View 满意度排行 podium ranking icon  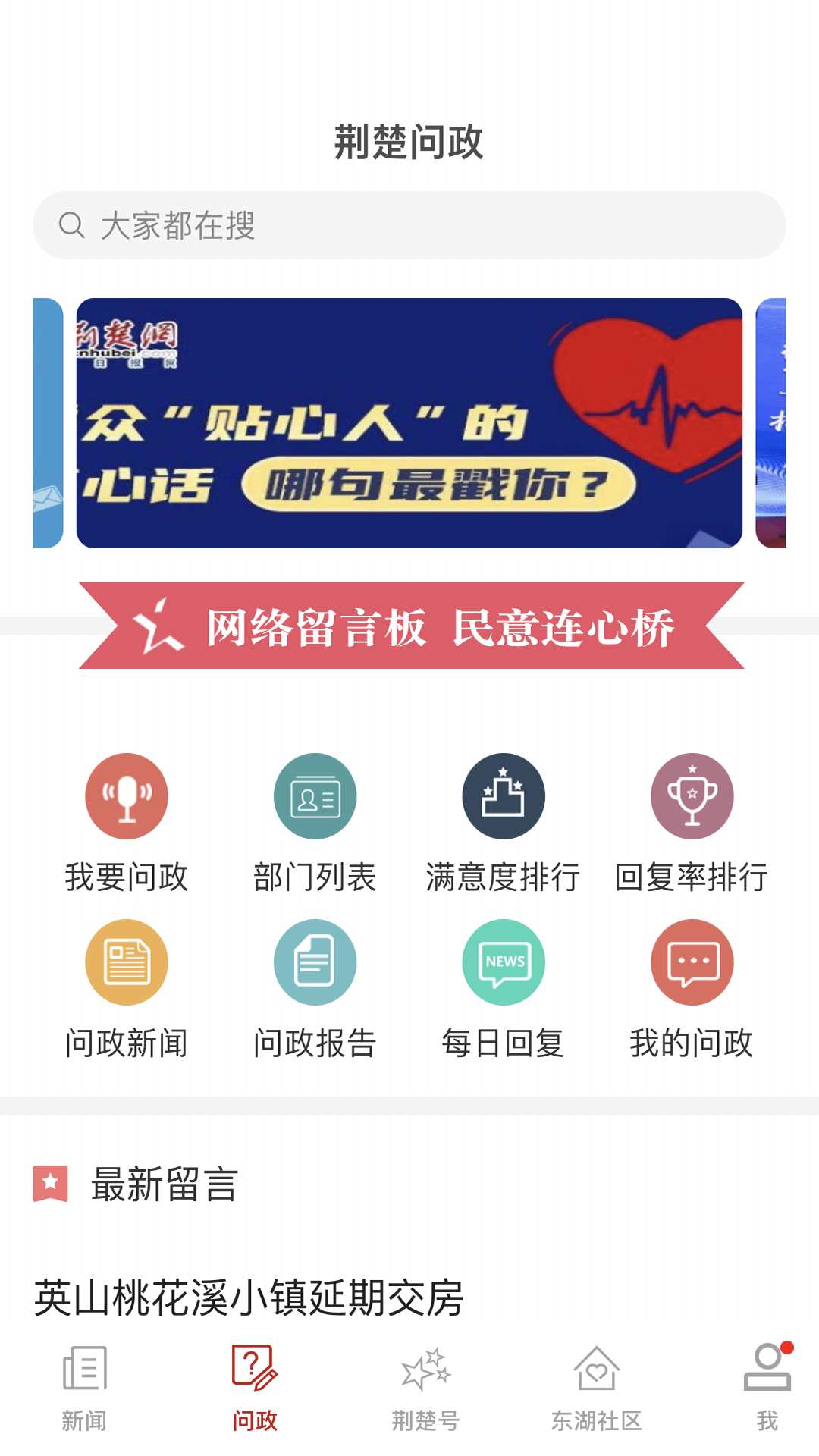pos(503,796)
